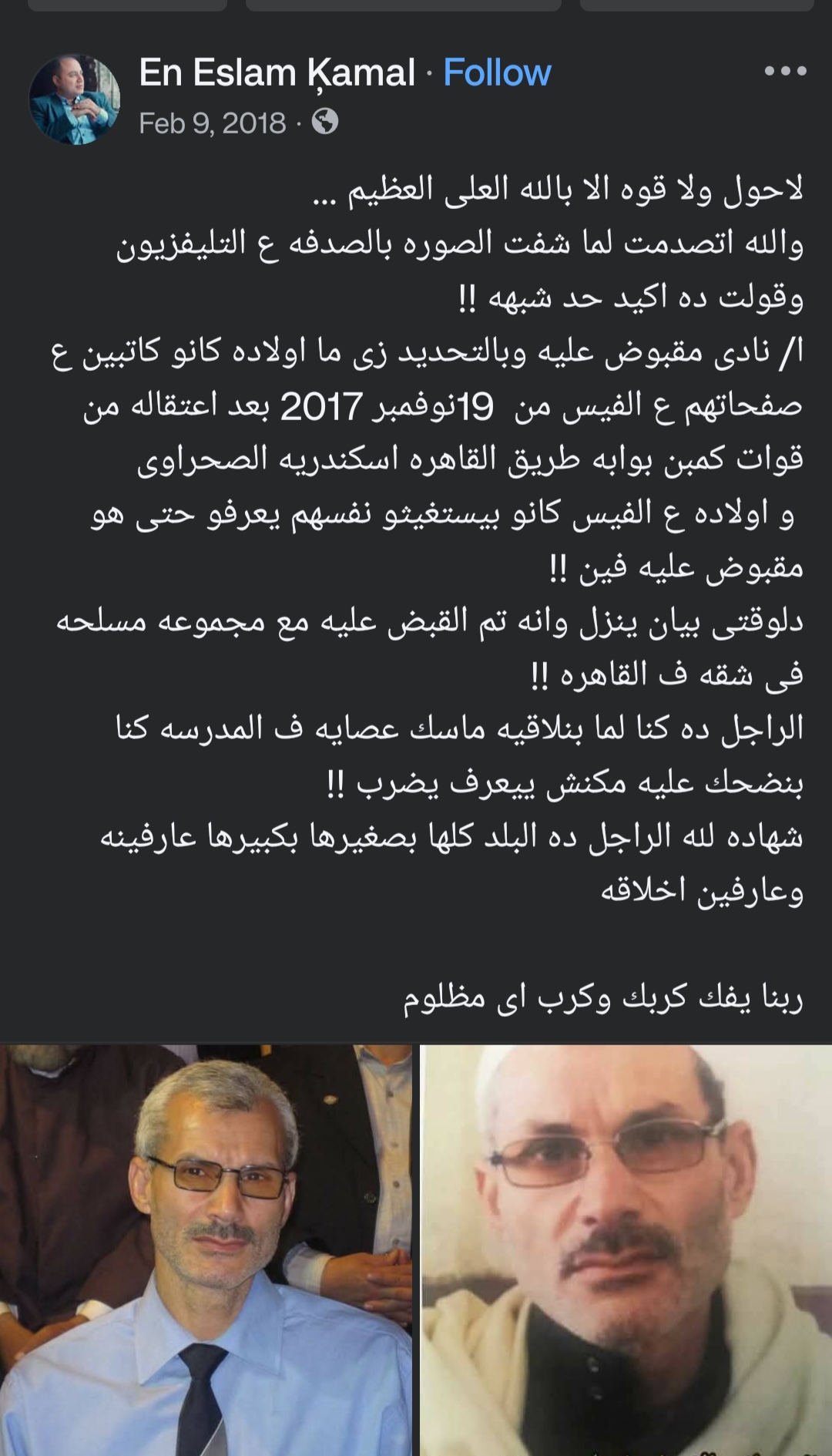Open the left photo with blue shirt
832x1456 pixels.
(x=206, y=1249)
